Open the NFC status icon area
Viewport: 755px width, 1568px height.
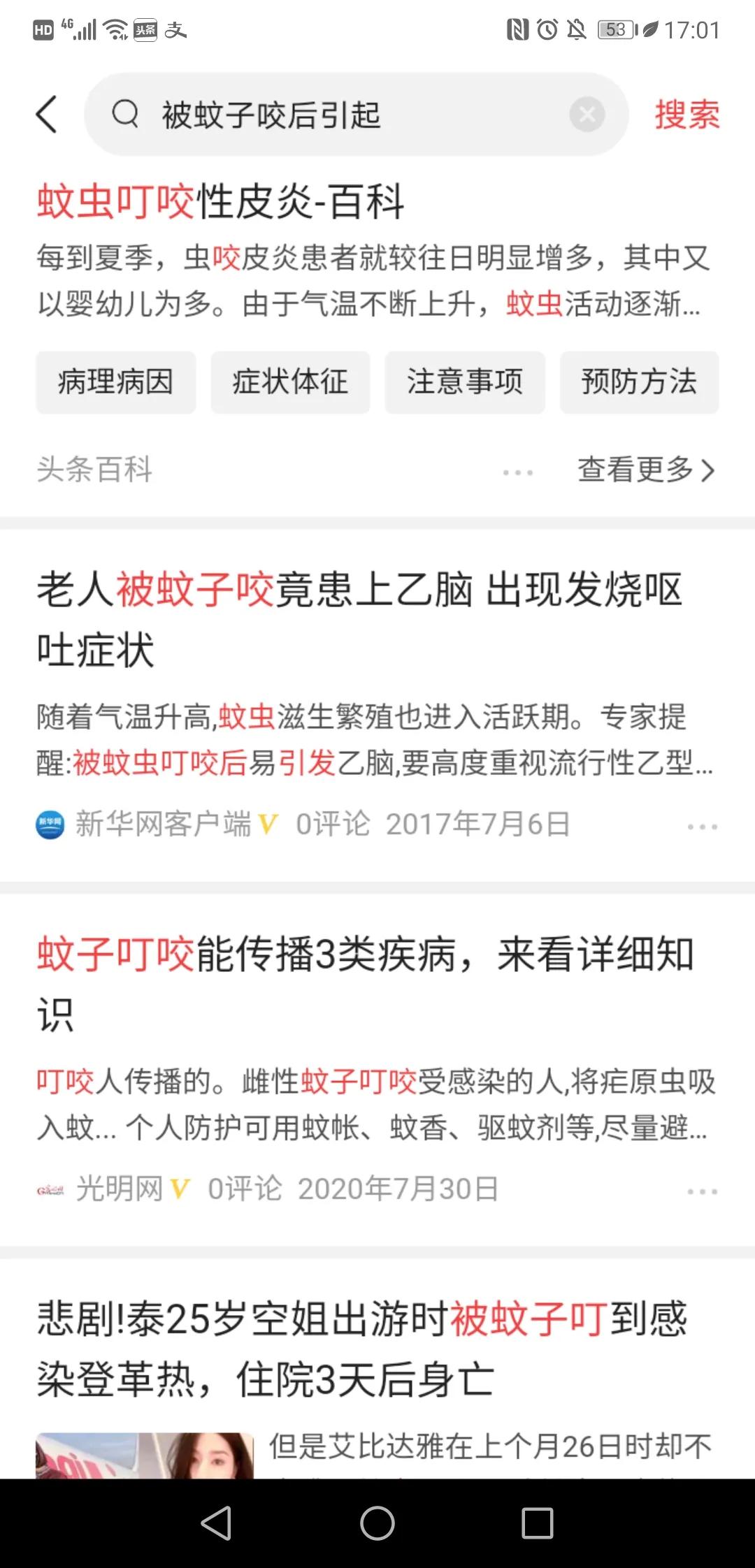click(x=519, y=29)
